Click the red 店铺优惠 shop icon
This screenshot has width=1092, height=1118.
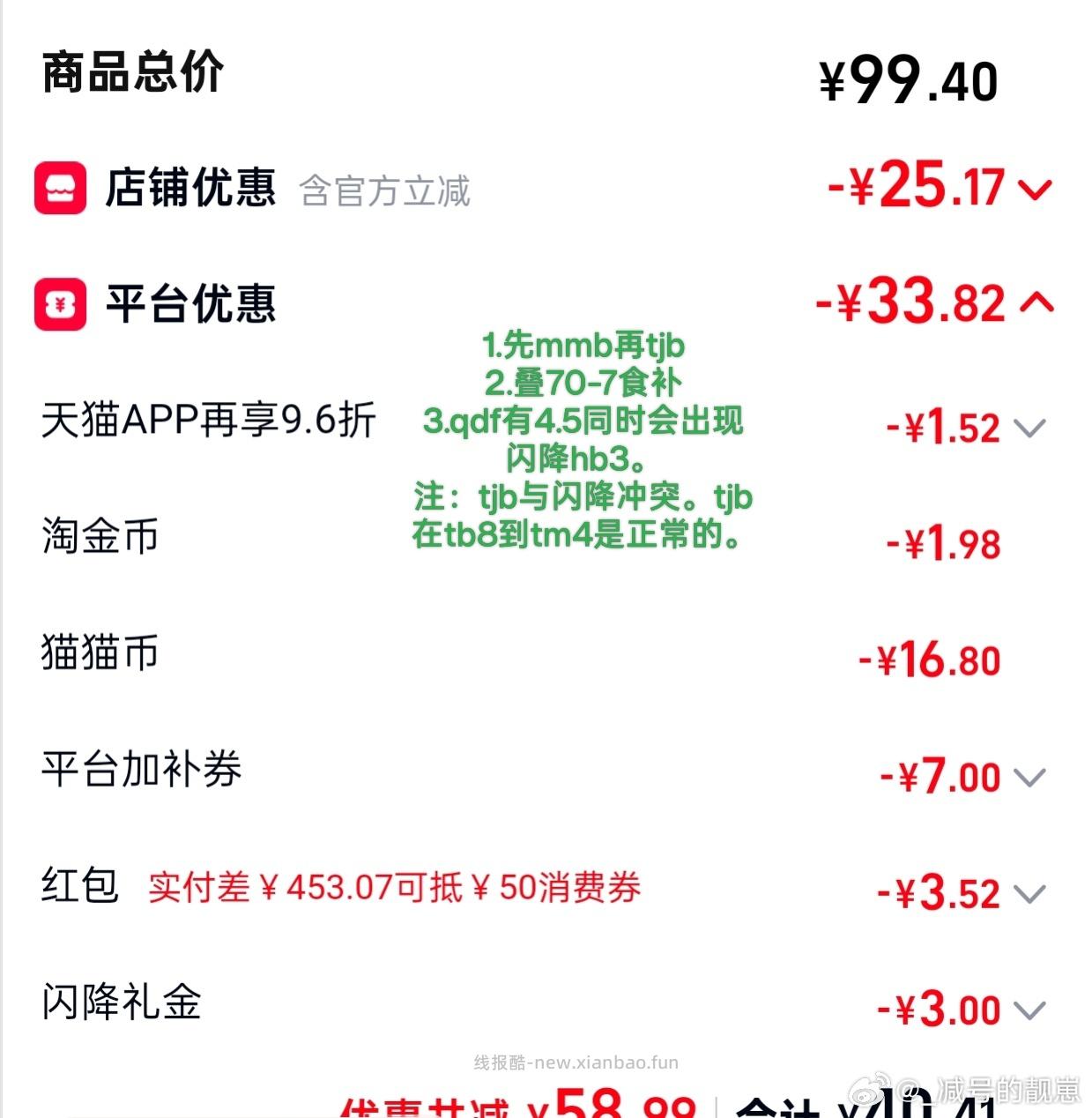(x=61, y=186)
